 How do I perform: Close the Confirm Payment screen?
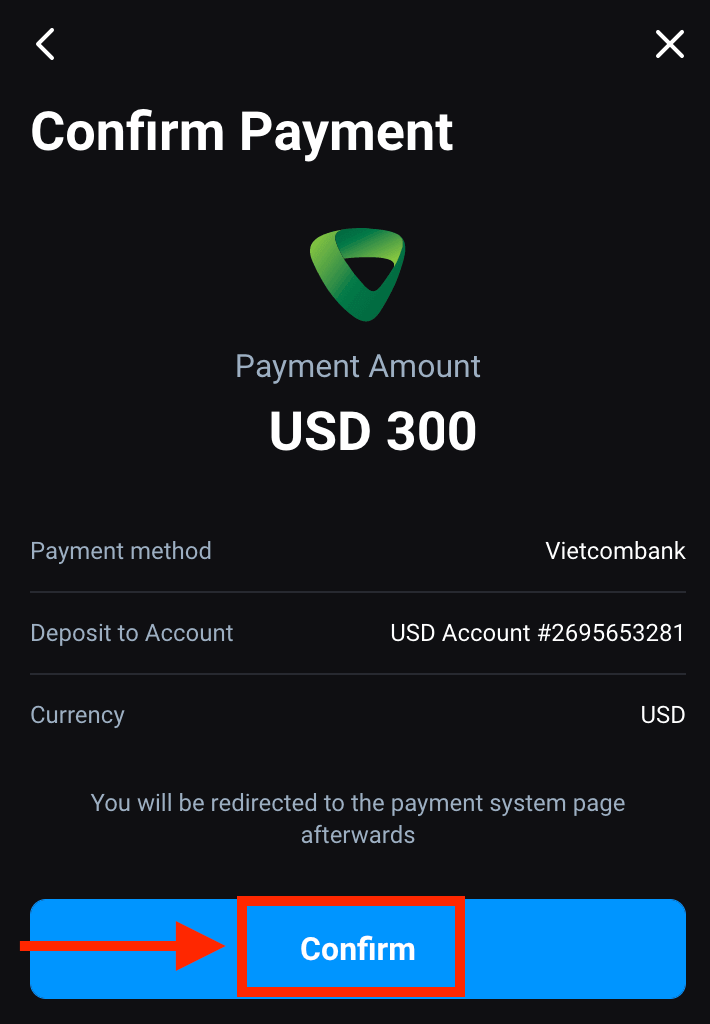[x=669, y=44]
